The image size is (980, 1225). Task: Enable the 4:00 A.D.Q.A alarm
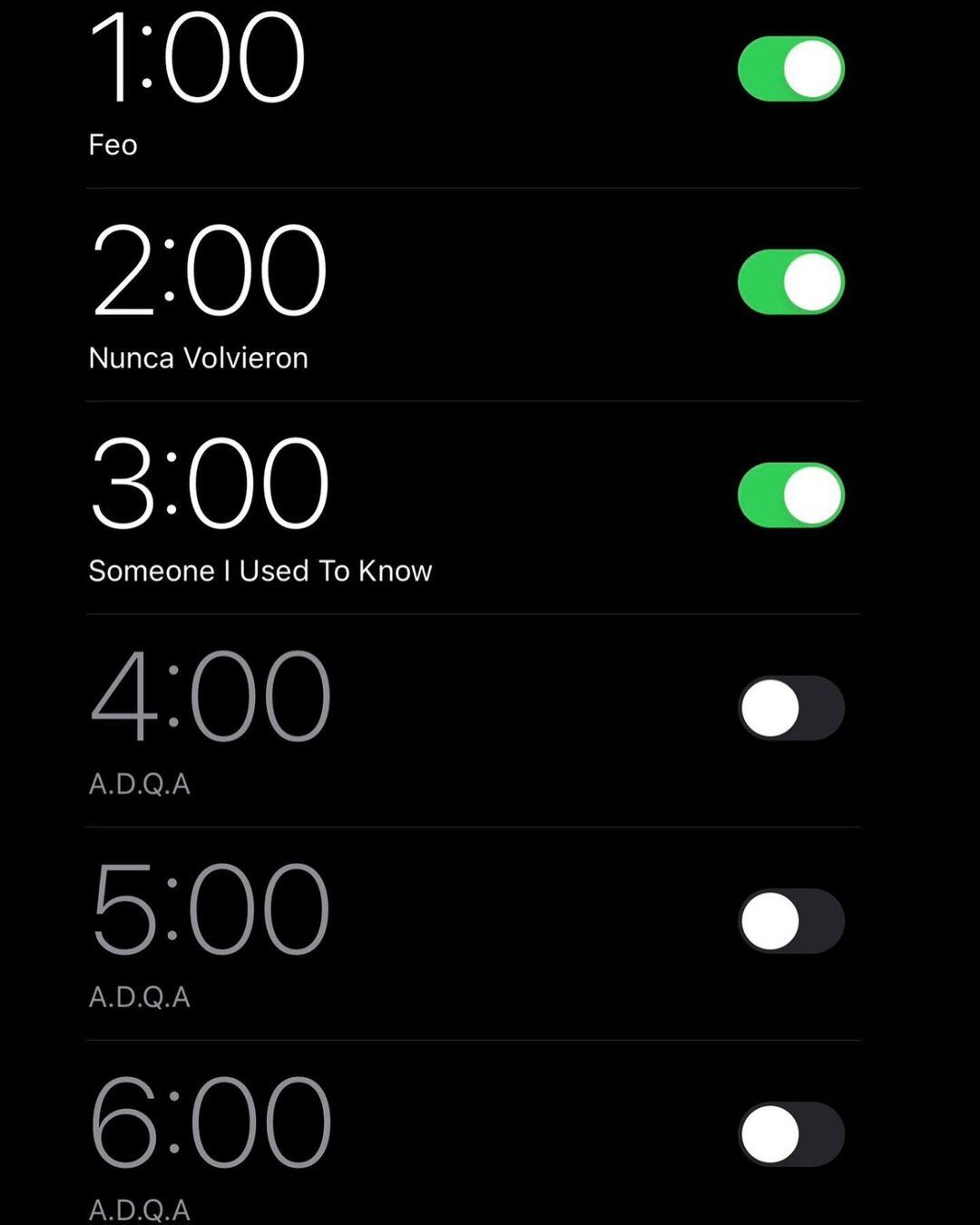click(x=790, y=709)
